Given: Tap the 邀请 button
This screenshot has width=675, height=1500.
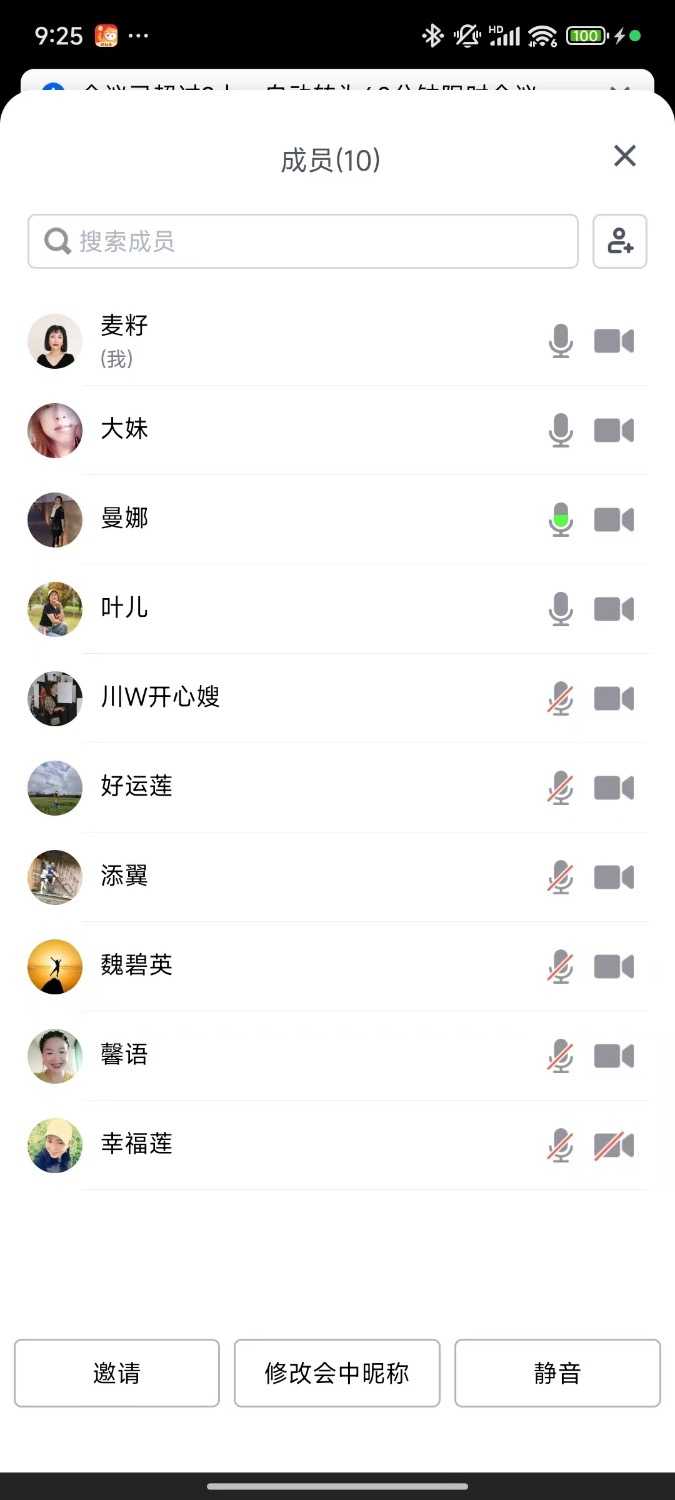Looking at the screenshot, I should pyautogui.click(x=117, y=1373).
